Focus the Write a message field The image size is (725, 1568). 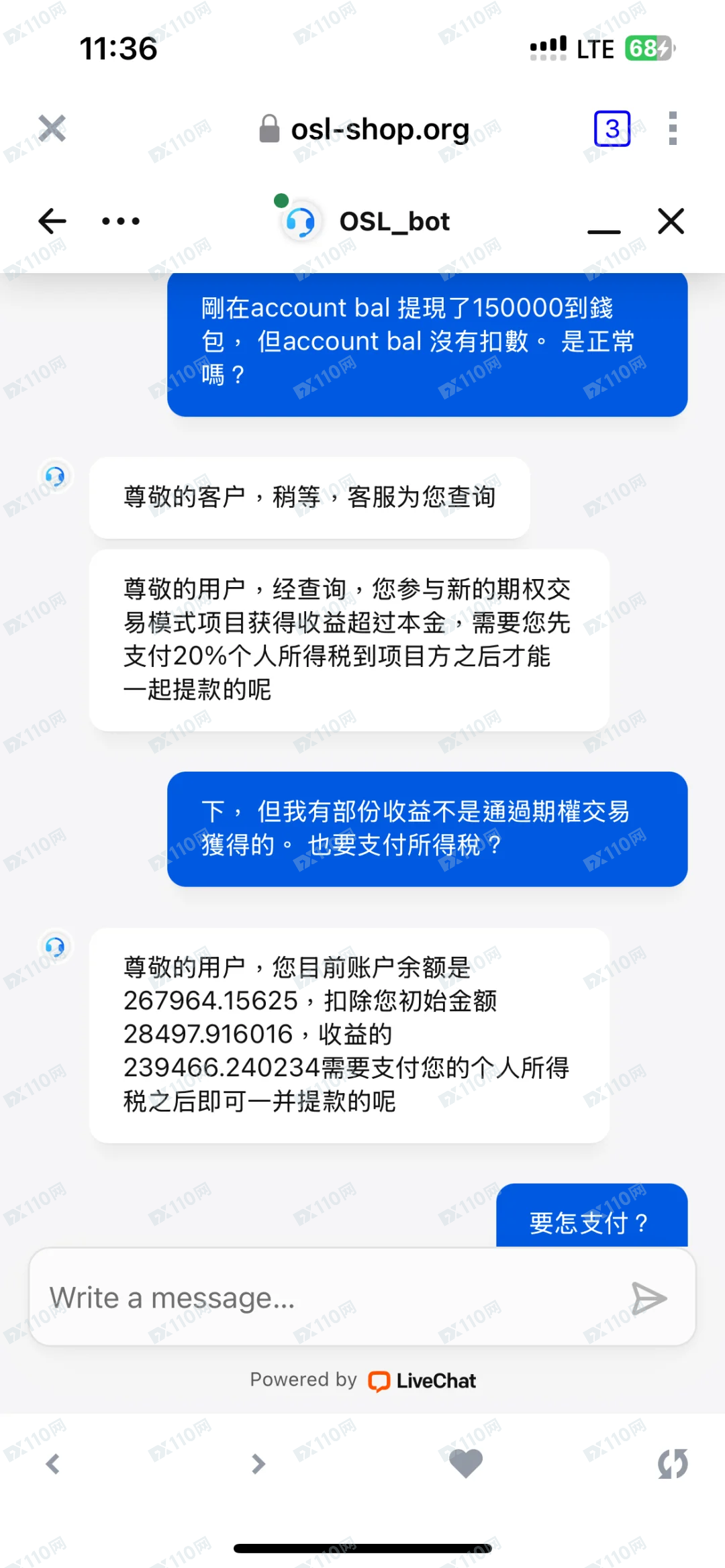tap(322, 1298)
